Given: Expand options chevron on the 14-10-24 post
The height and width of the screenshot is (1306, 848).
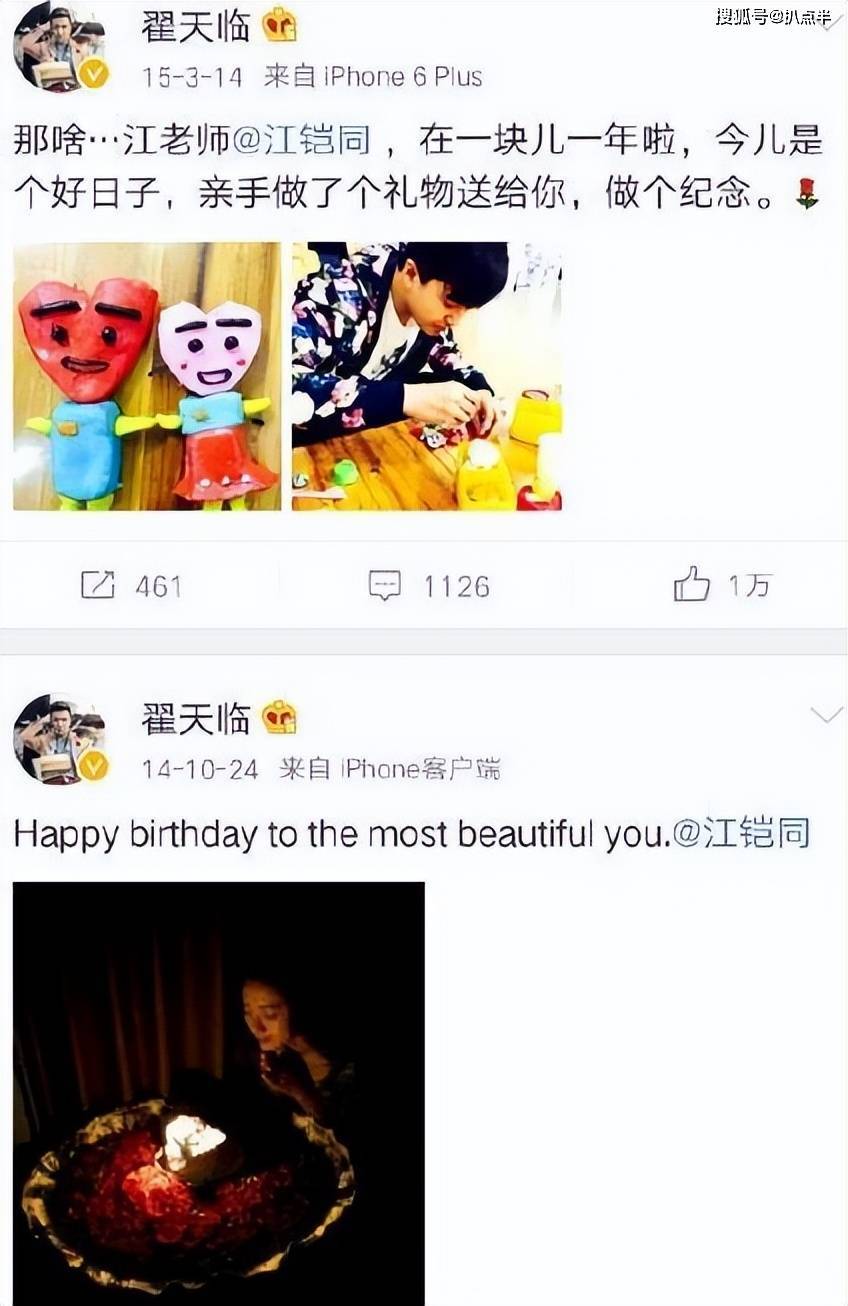Looking at the screenshot, I should (x=826, y=714).
